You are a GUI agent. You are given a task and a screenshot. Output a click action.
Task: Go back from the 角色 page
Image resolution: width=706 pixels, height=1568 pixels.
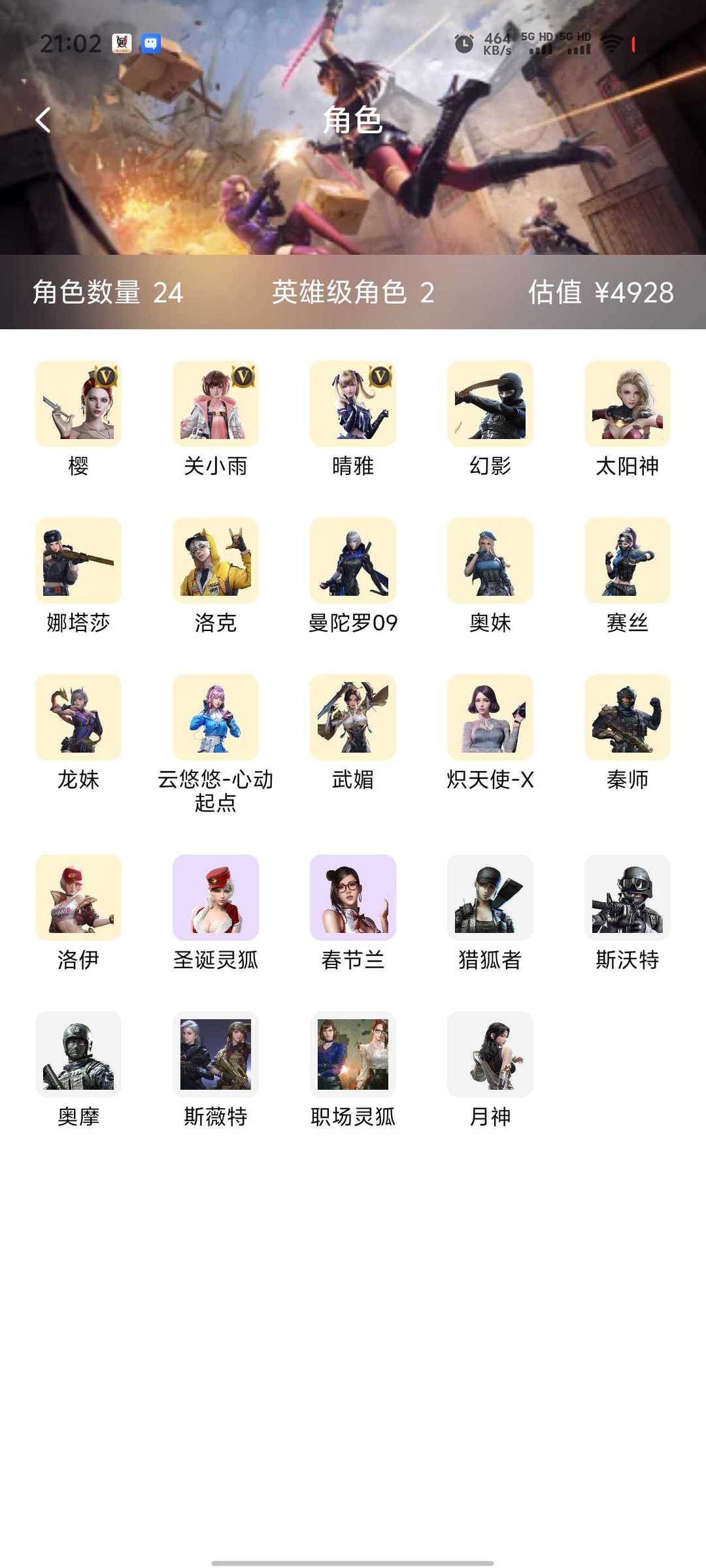point(43,120)
